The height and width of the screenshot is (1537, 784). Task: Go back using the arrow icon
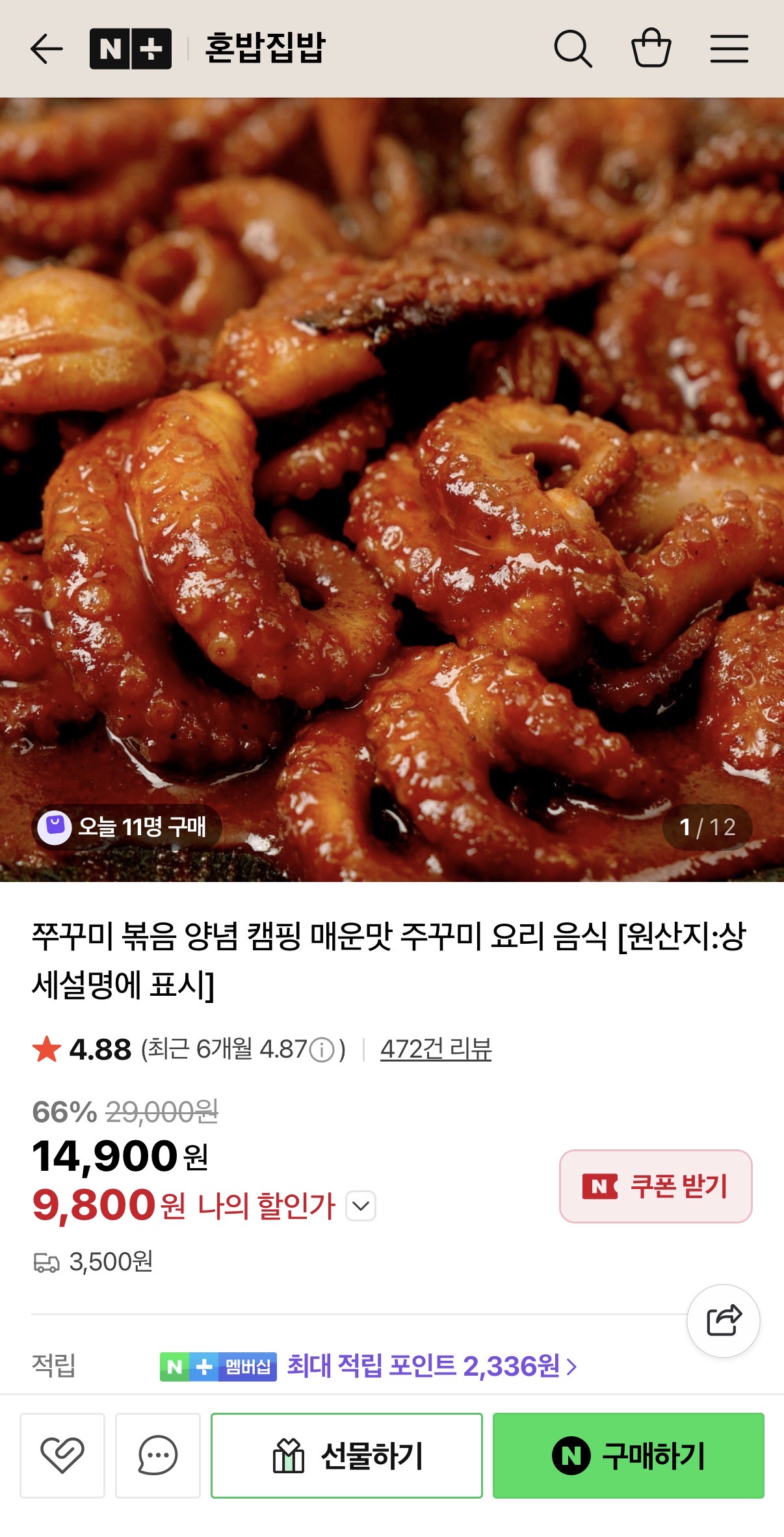[x=47, y=49]
